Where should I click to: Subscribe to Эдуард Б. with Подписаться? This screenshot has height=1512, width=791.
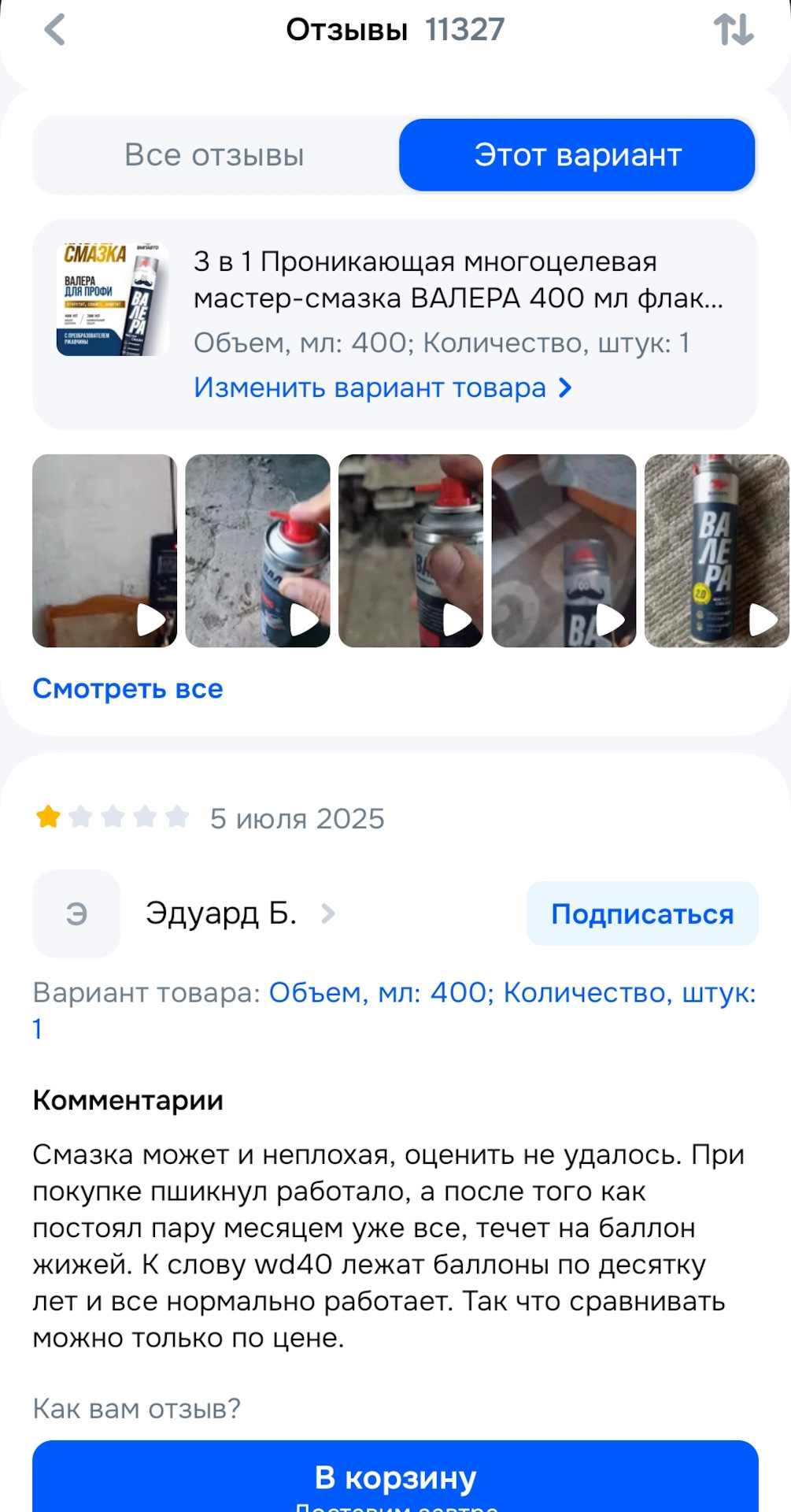[641, 913]
